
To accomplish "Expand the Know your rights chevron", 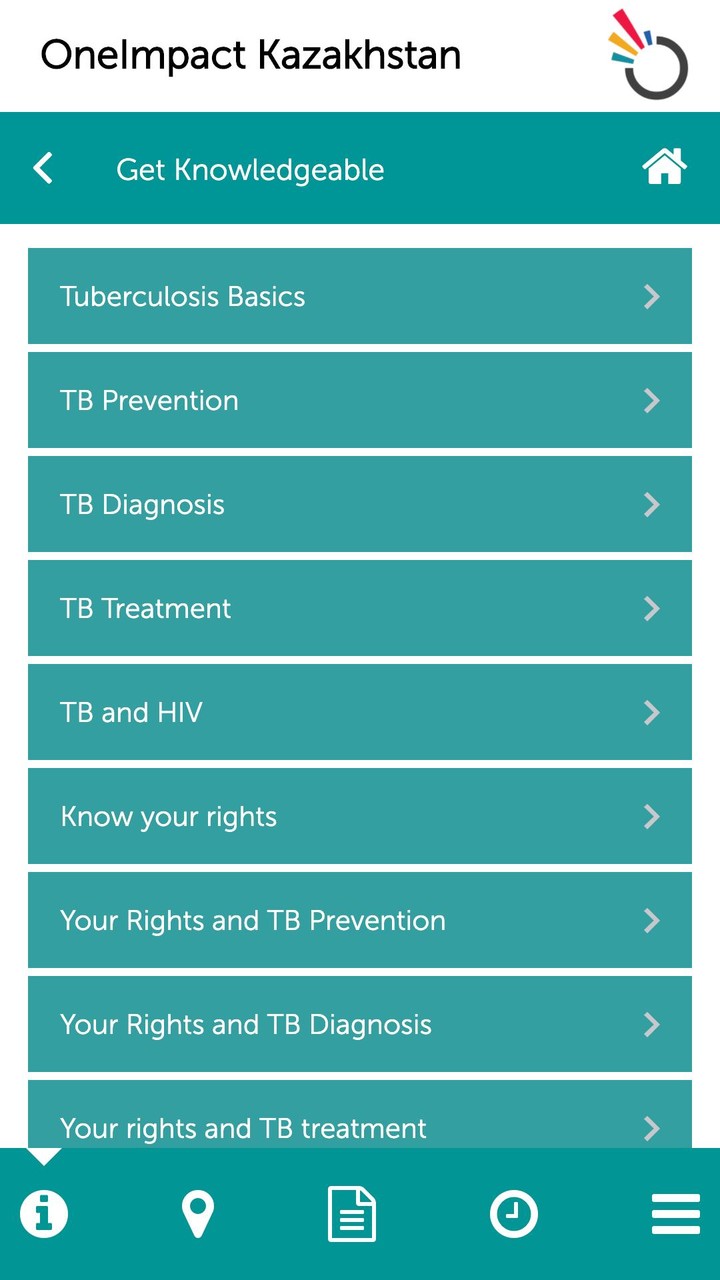I will 651,816.
